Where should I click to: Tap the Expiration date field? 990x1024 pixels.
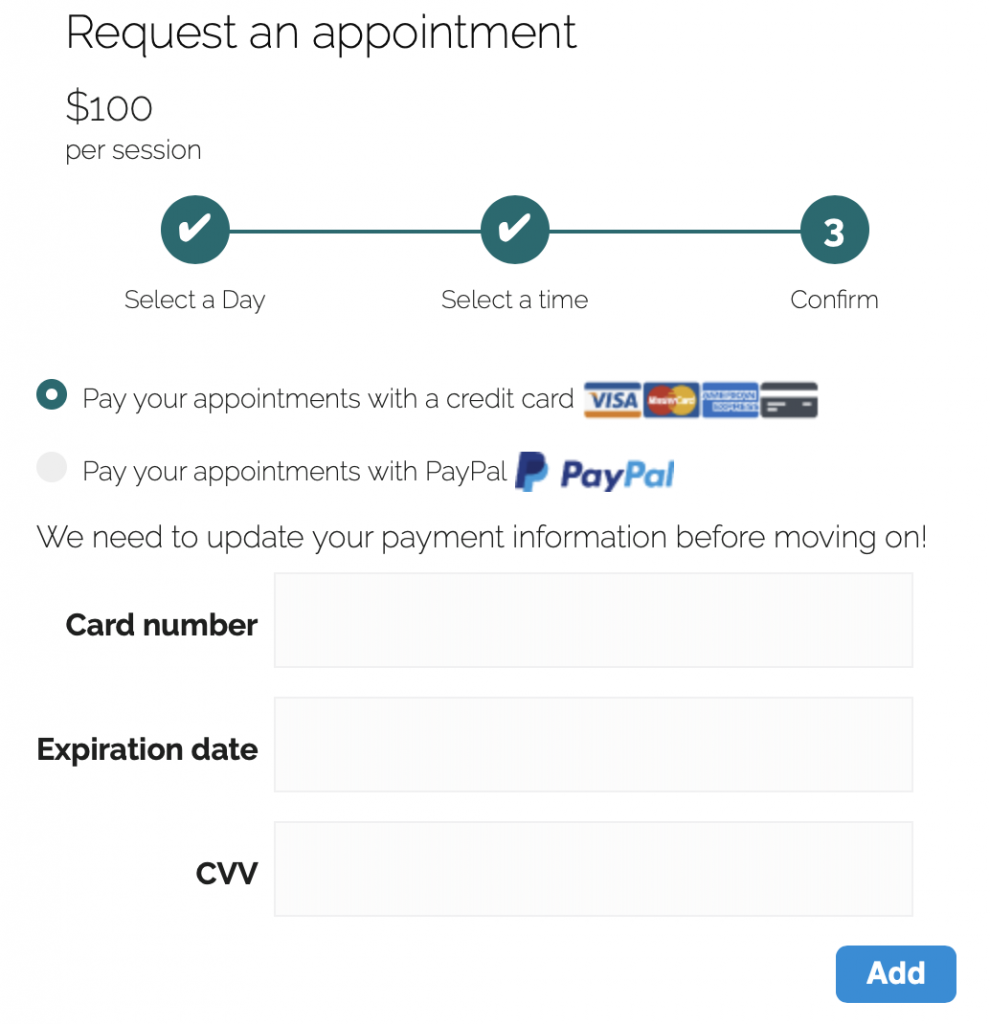pyautogui.click(x=593, y=744)
